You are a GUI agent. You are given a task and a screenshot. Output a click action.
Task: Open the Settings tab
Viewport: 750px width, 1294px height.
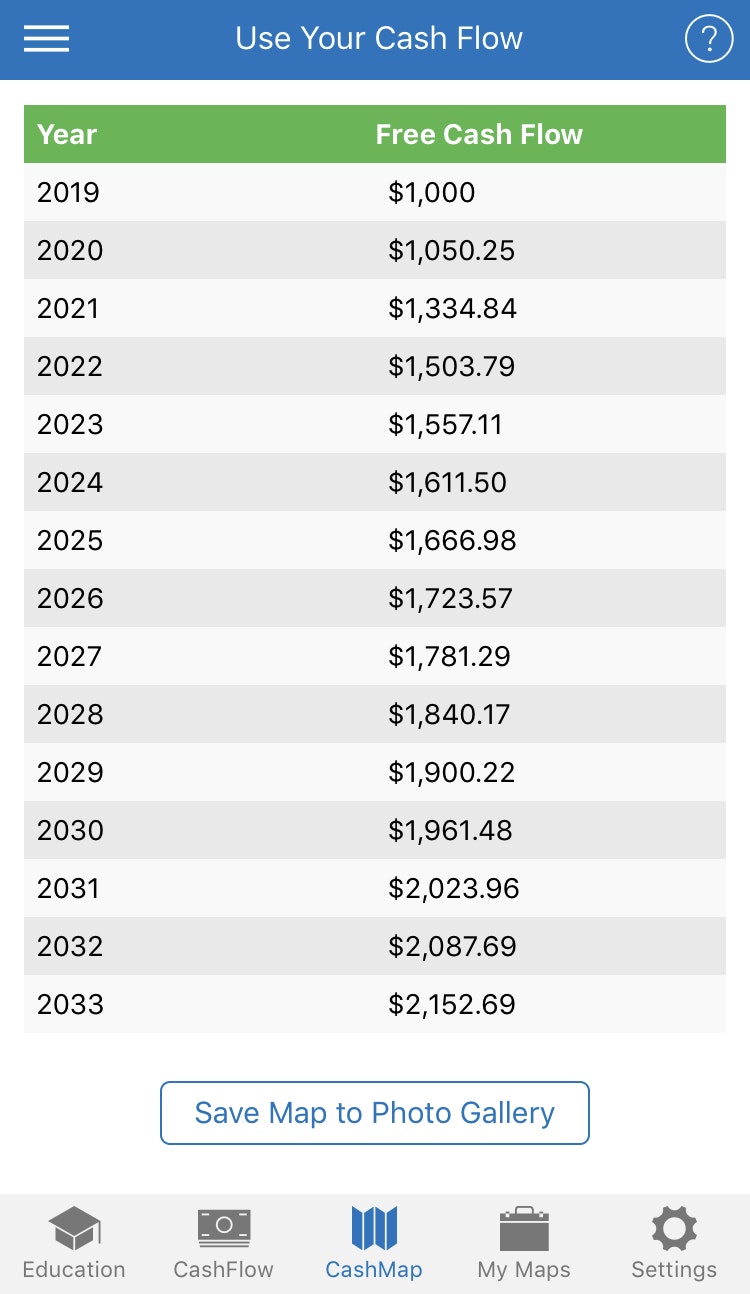674,1243
